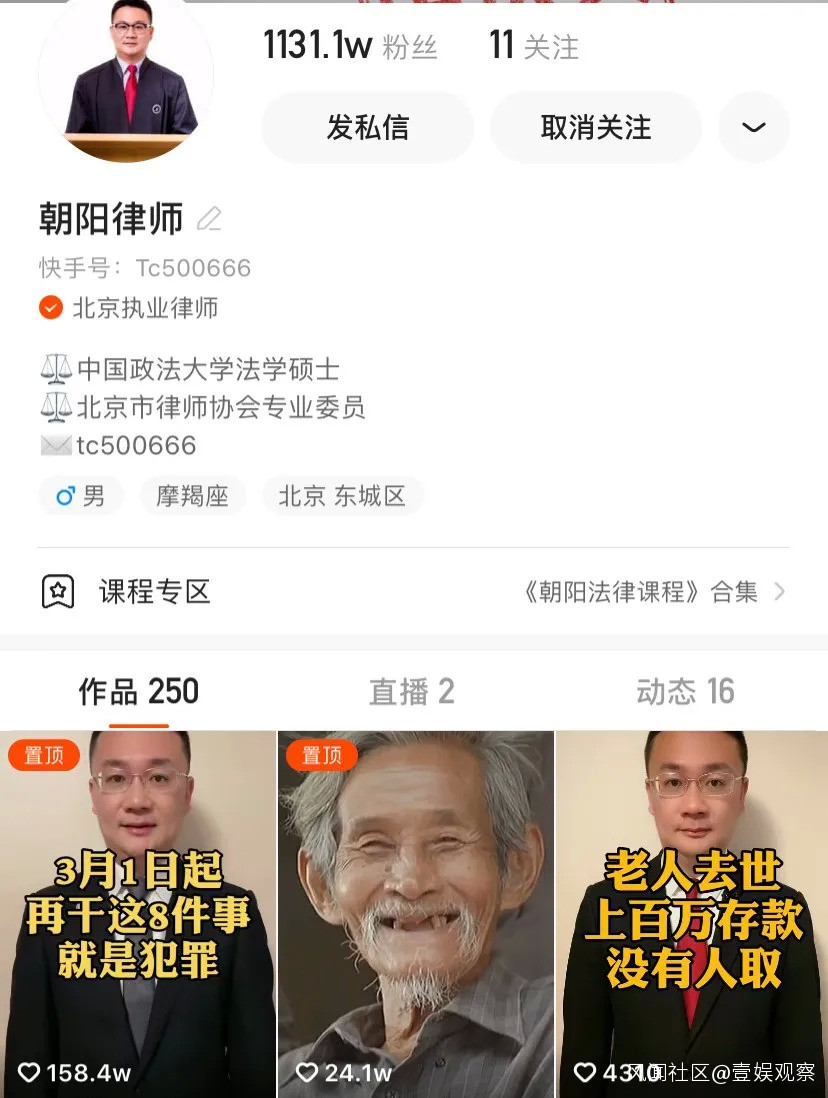Image resolution: width=828 pixels, height=1098 pixels.
Task: View the 1131.1w 粉丝 followers list
Action: click(x=350, y=46)
